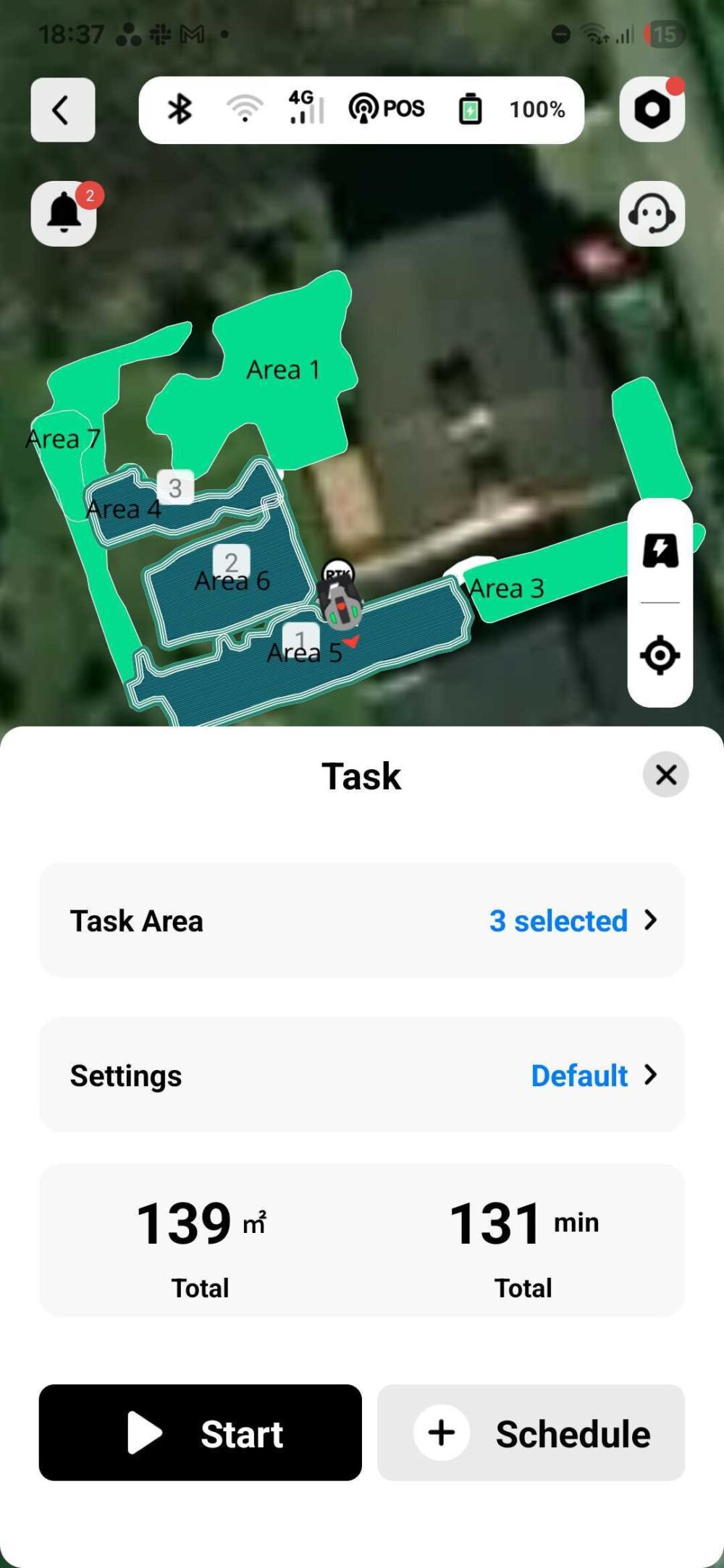Toggle Area 1 selection on the map

point(282,369)
